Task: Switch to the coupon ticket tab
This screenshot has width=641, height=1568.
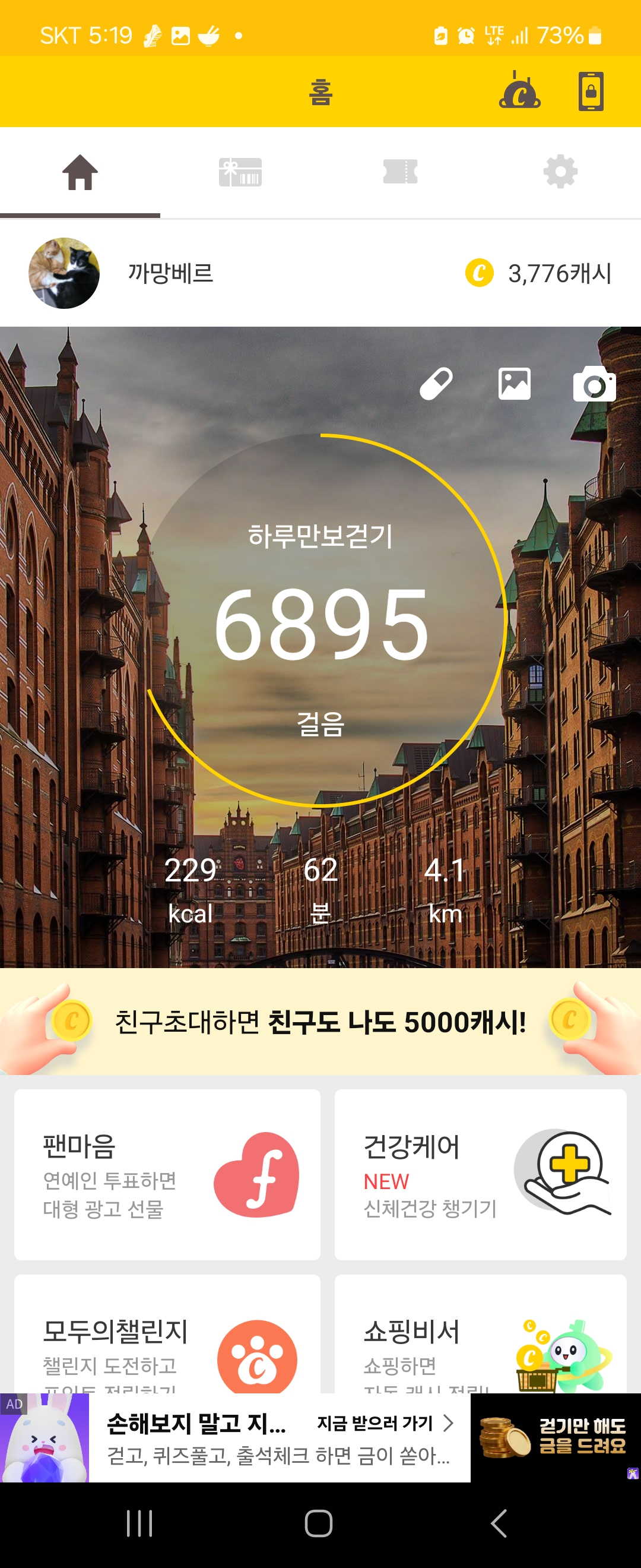Action: 400,172
